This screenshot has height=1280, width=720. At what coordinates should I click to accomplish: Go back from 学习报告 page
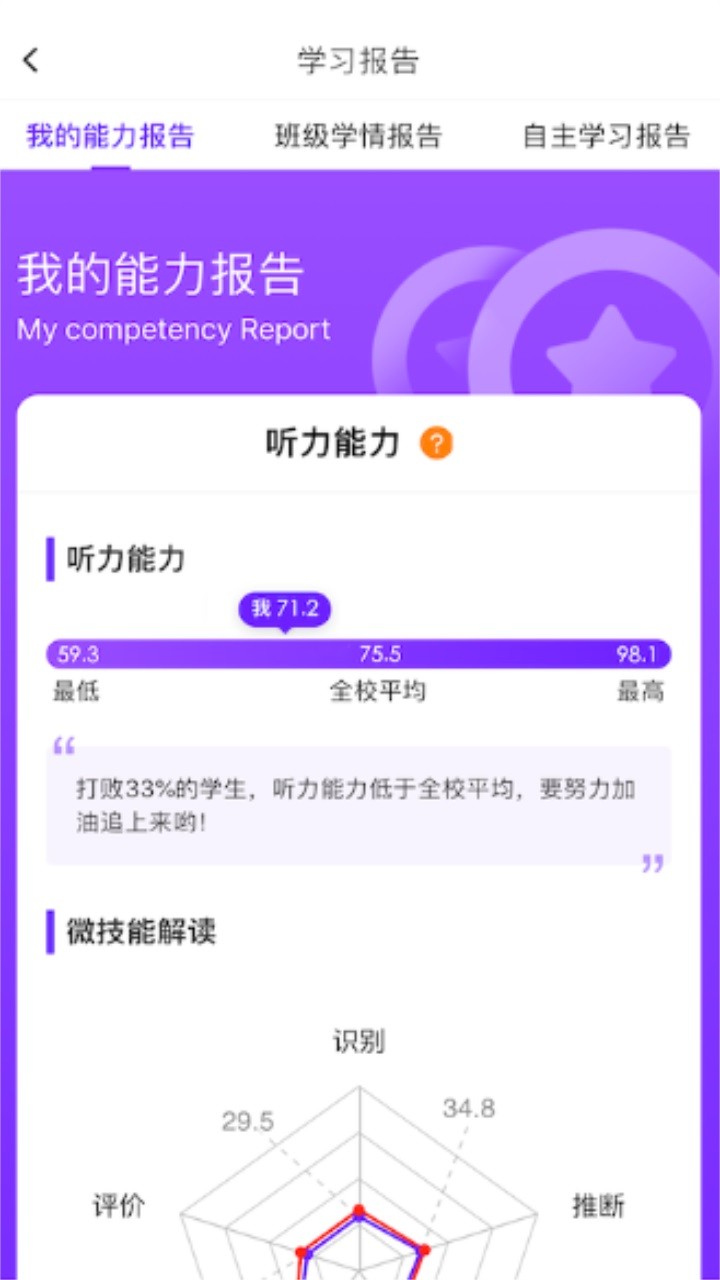pos(32,60)
